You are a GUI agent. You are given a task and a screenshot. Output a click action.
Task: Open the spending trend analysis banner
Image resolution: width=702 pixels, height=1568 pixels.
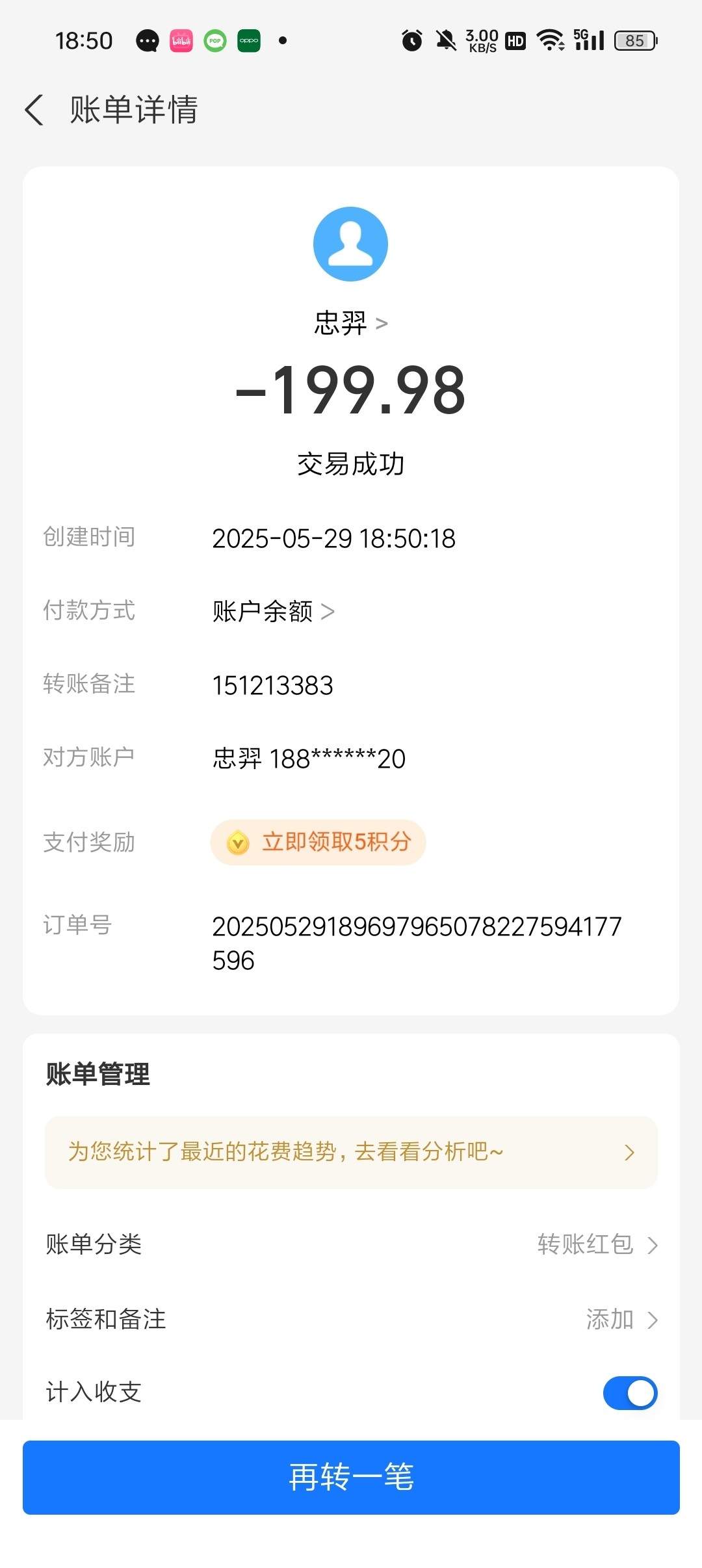click(x=351, y=1152)
